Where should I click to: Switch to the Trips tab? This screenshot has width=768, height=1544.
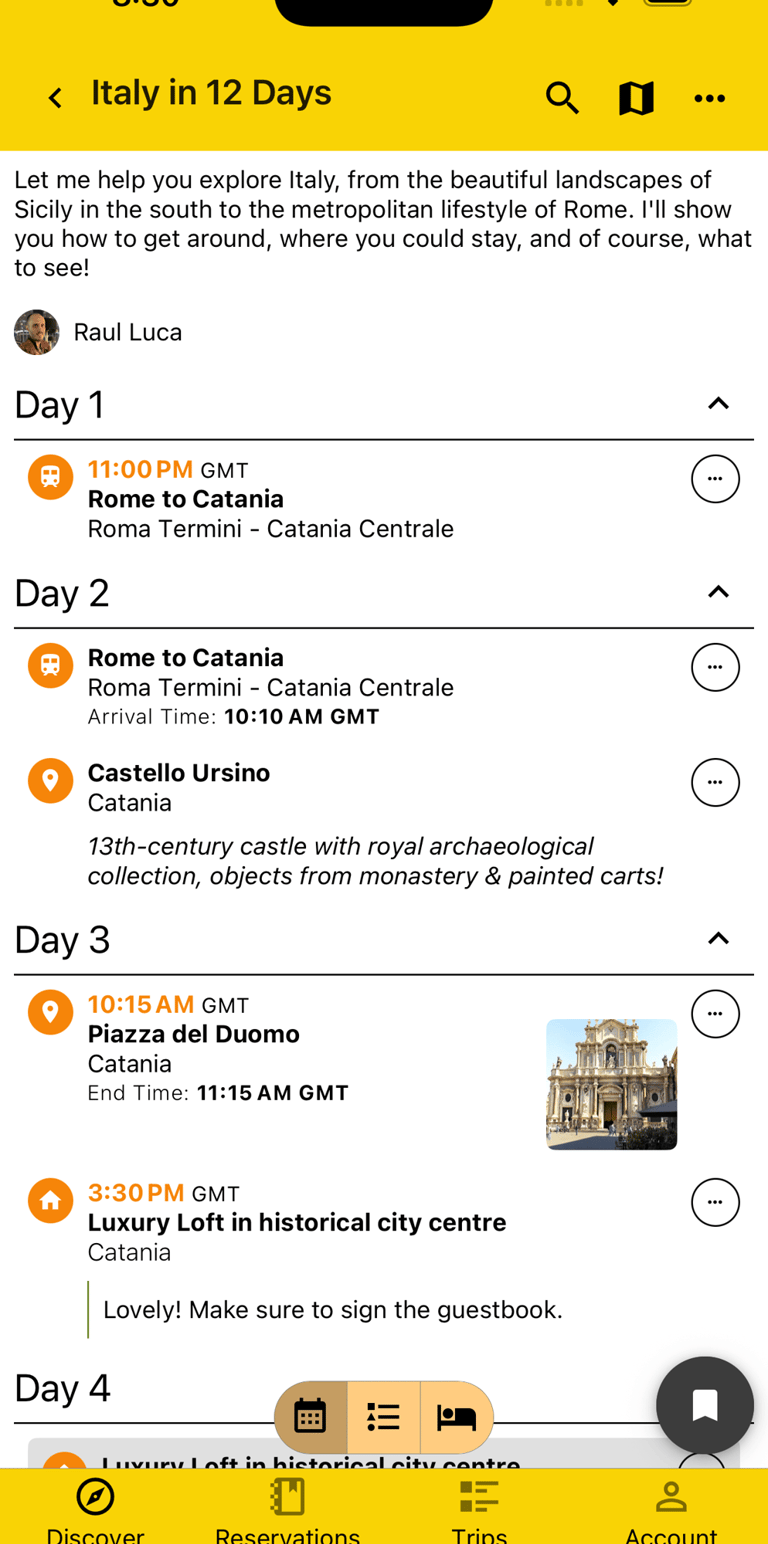click(479, 1506)
